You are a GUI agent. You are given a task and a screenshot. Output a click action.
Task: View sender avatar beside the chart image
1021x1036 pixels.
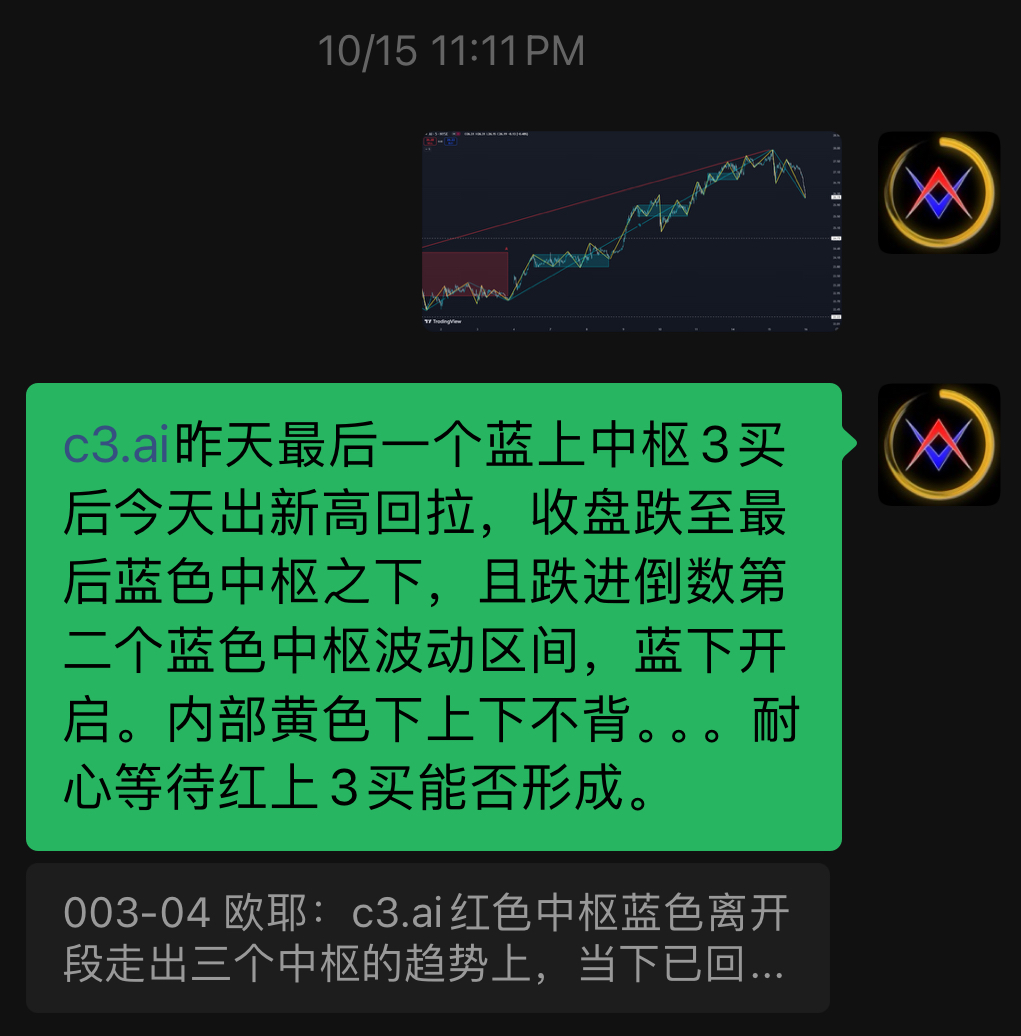tap(938, 193)
